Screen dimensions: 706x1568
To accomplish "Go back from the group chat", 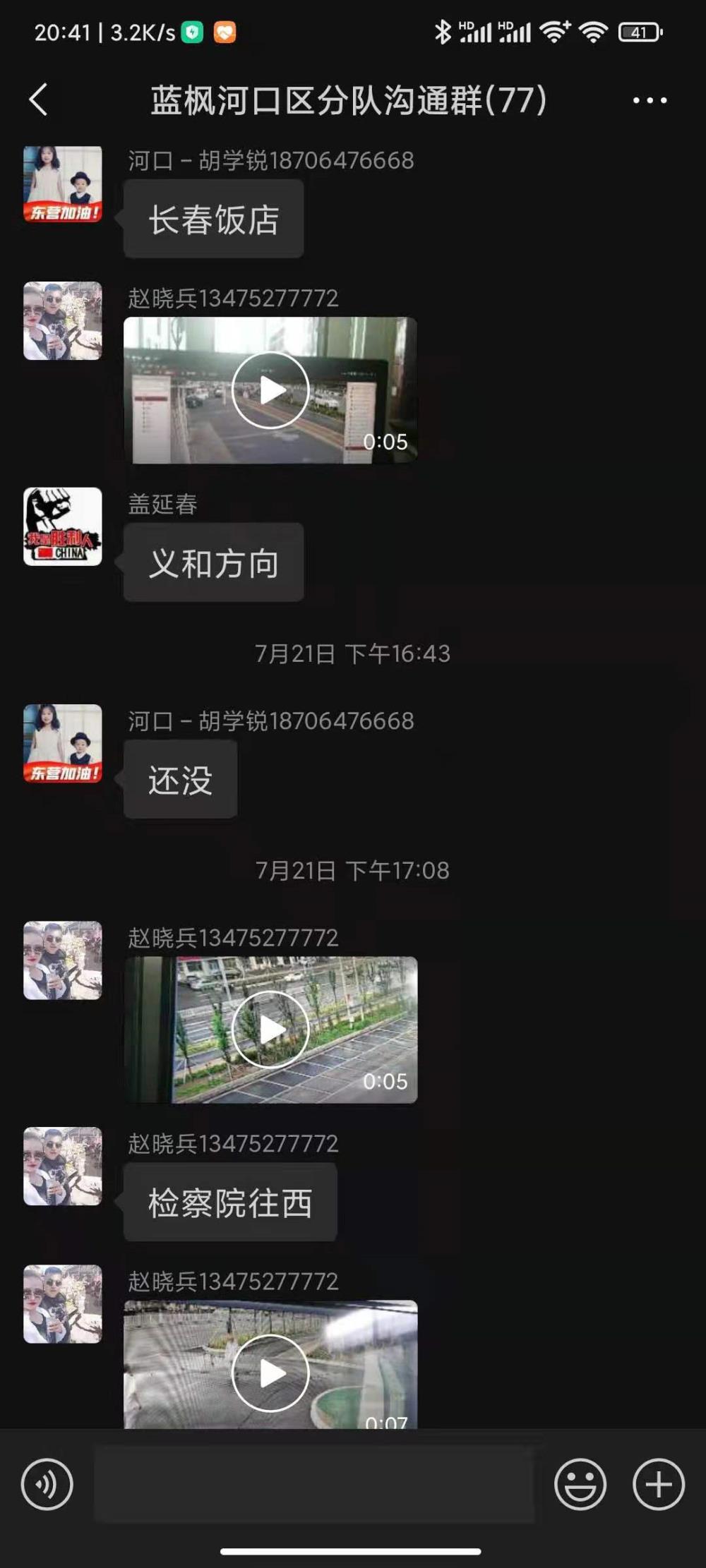I will pyautogui.click(x=39, y=99).
